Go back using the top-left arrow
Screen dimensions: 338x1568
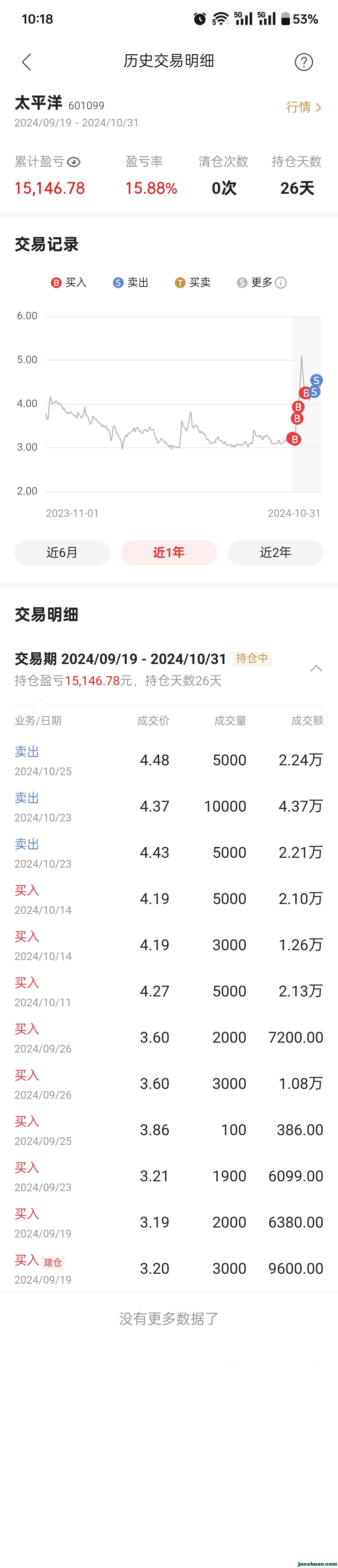tap(26, 61)
